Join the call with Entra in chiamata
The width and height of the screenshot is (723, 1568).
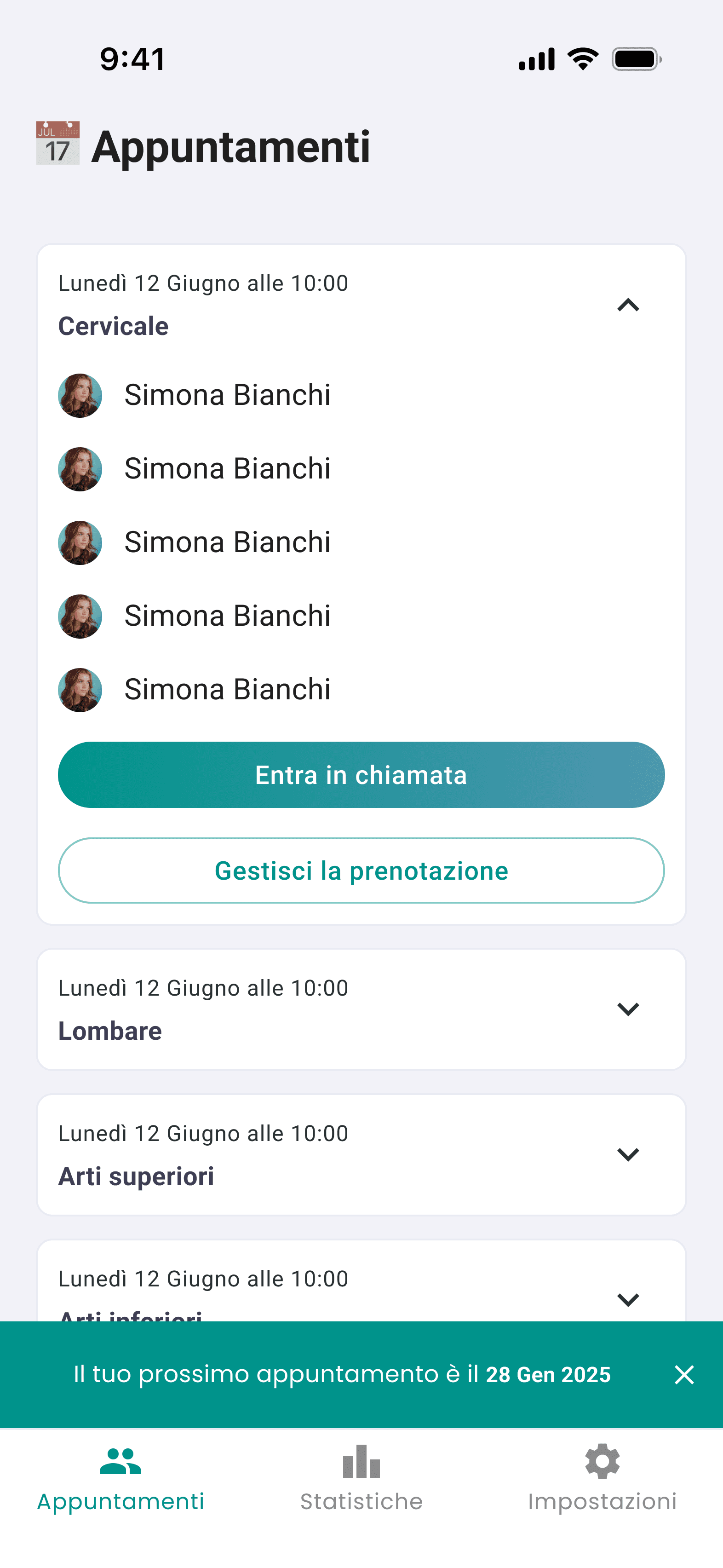pos(361,774)
